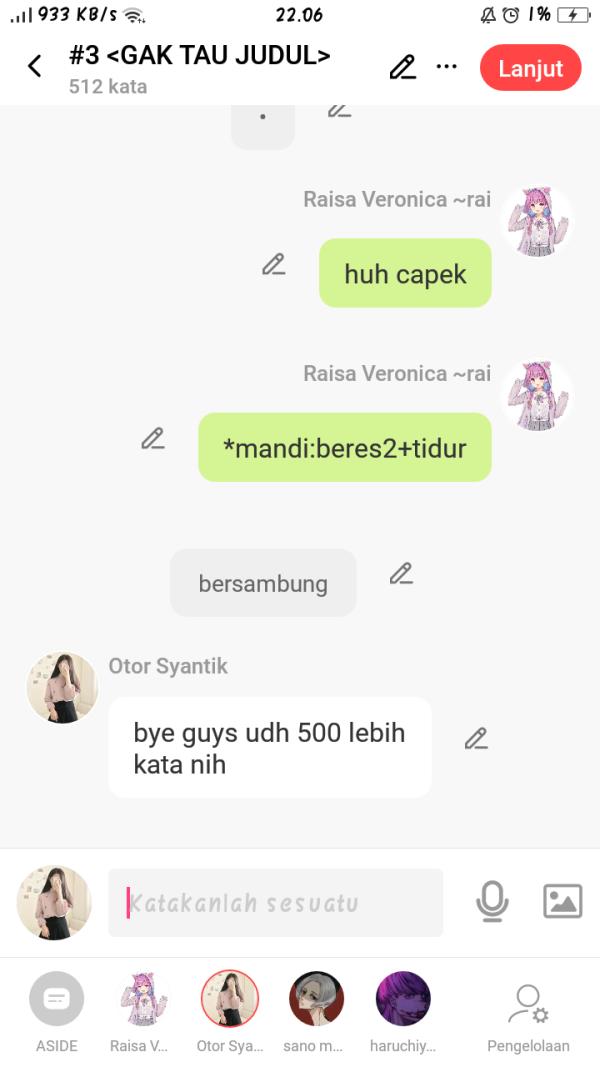Tap the microphone icon to record voice
This screenshot has width=600, height=1067.
[491, 902]
